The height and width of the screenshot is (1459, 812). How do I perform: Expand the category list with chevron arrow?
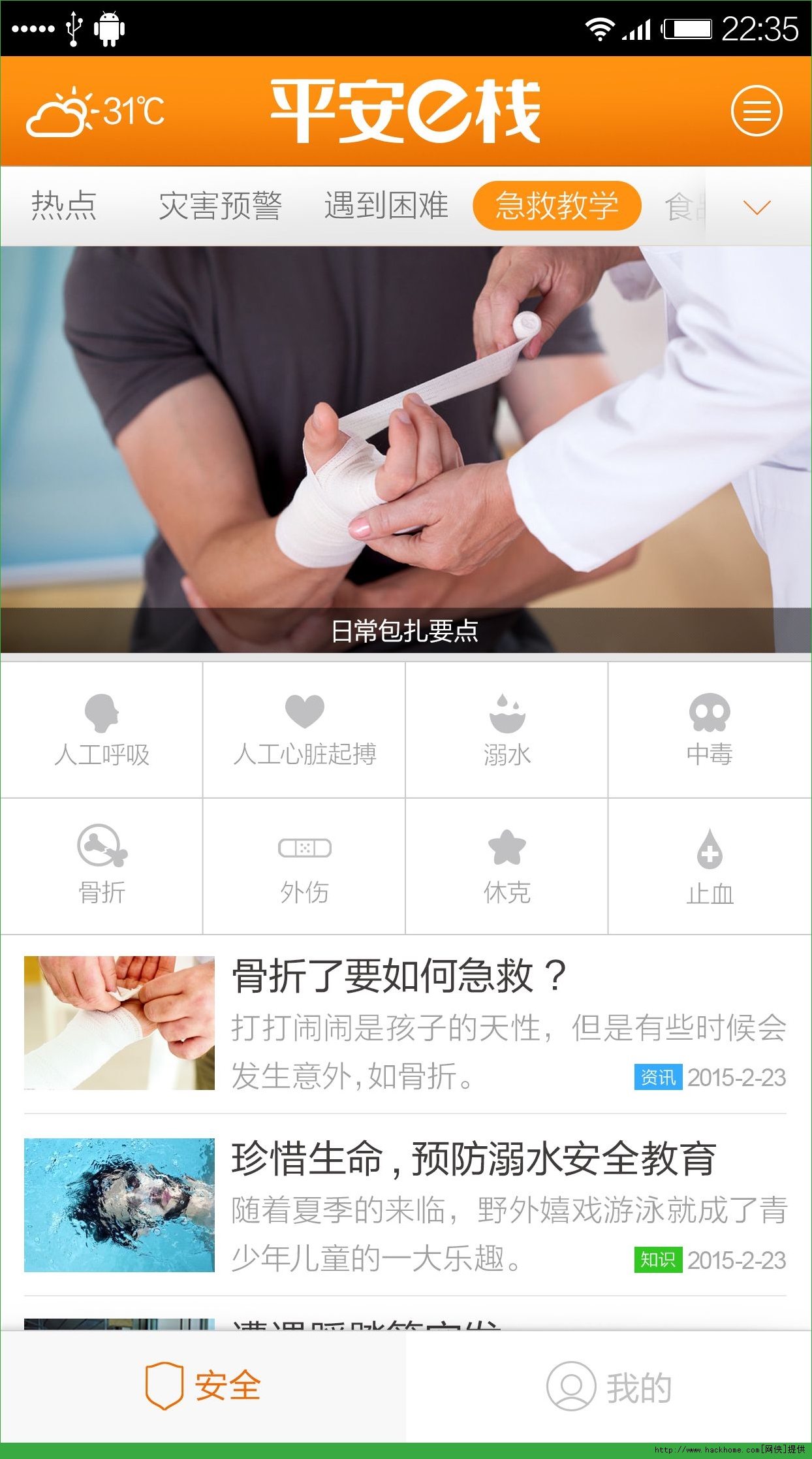757,208
